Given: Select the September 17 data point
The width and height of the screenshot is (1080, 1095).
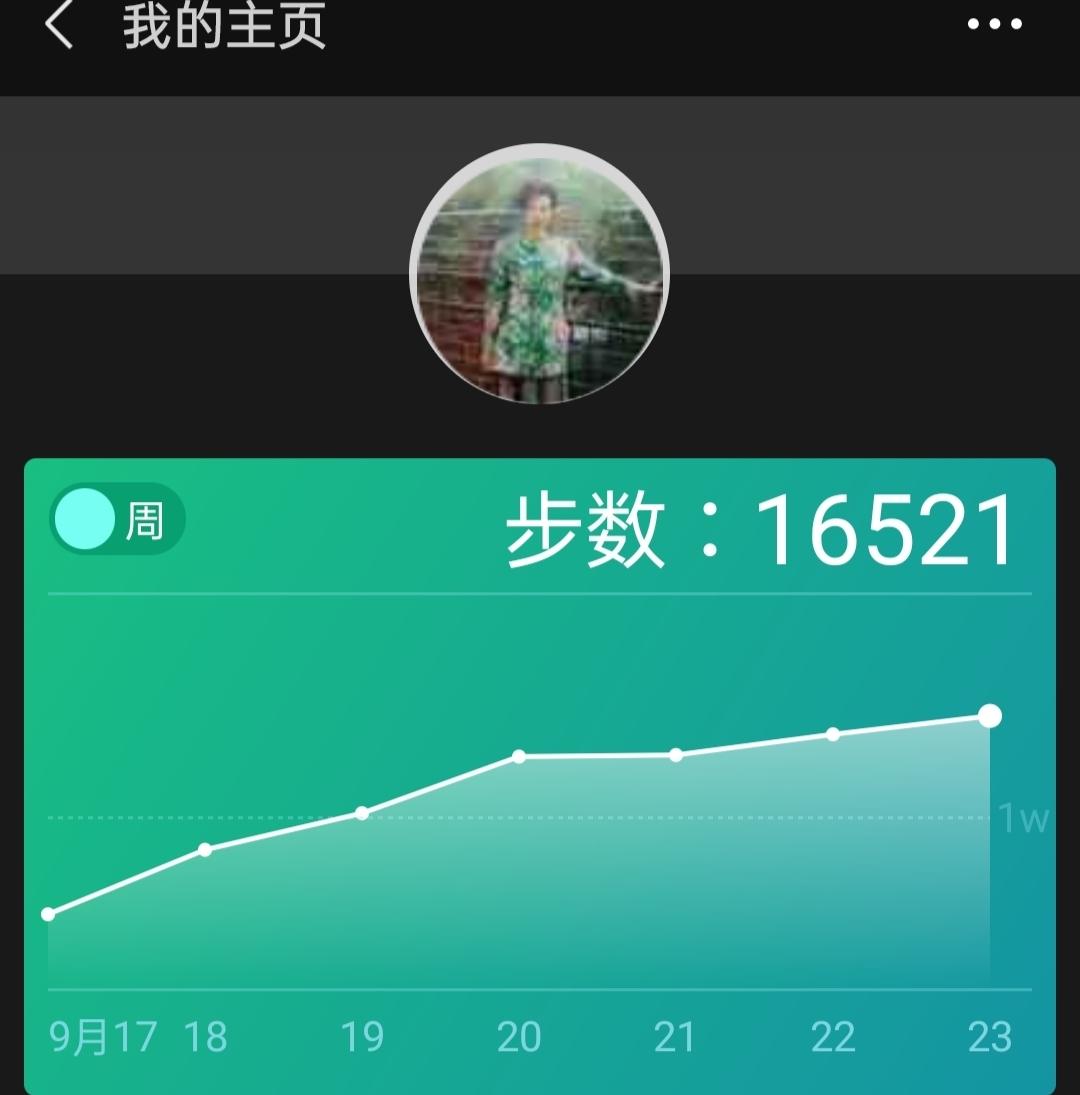Looking at the screenshot, I should coord(49,913).
